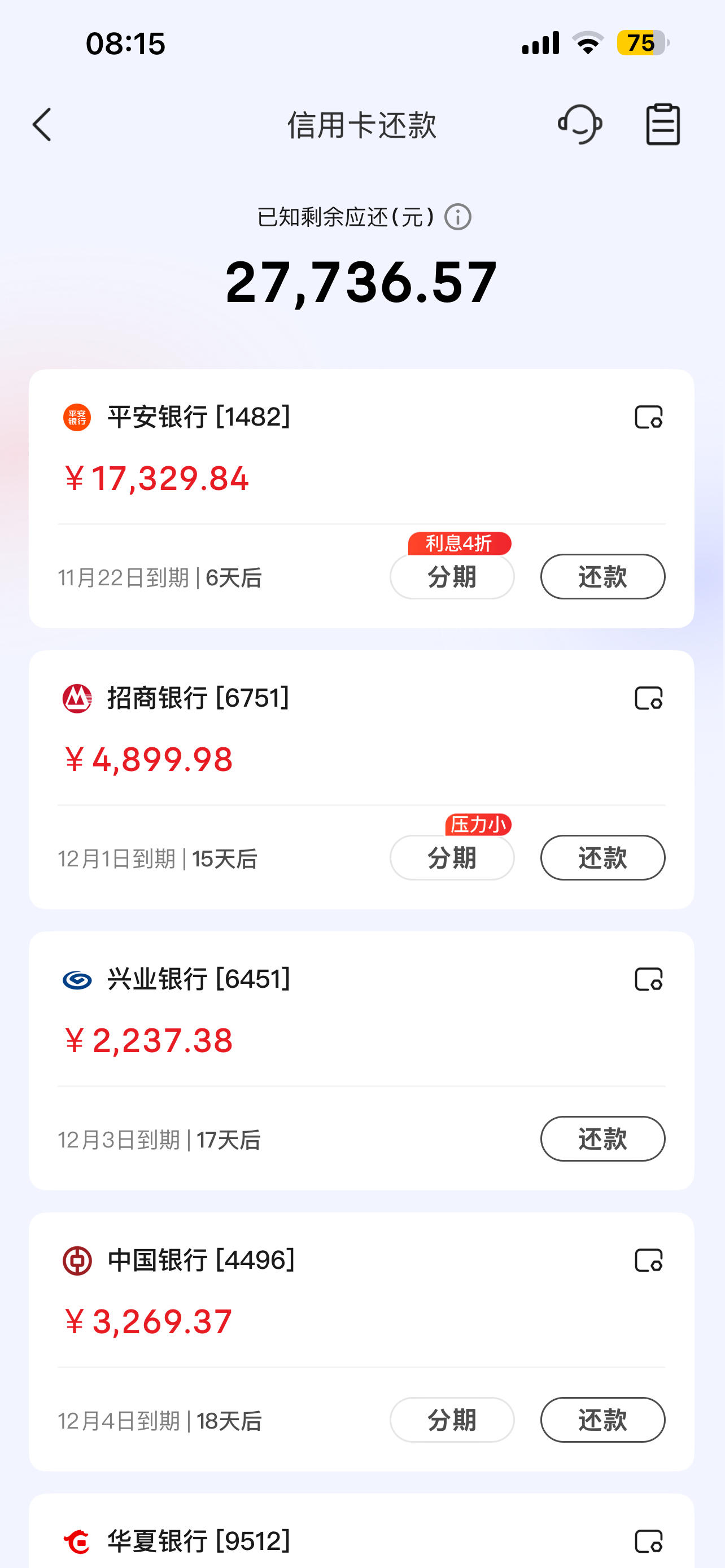Open card settings icon for 招商银行 [6751]
The height and width of the screenshot is (1568, 725).
648,698
